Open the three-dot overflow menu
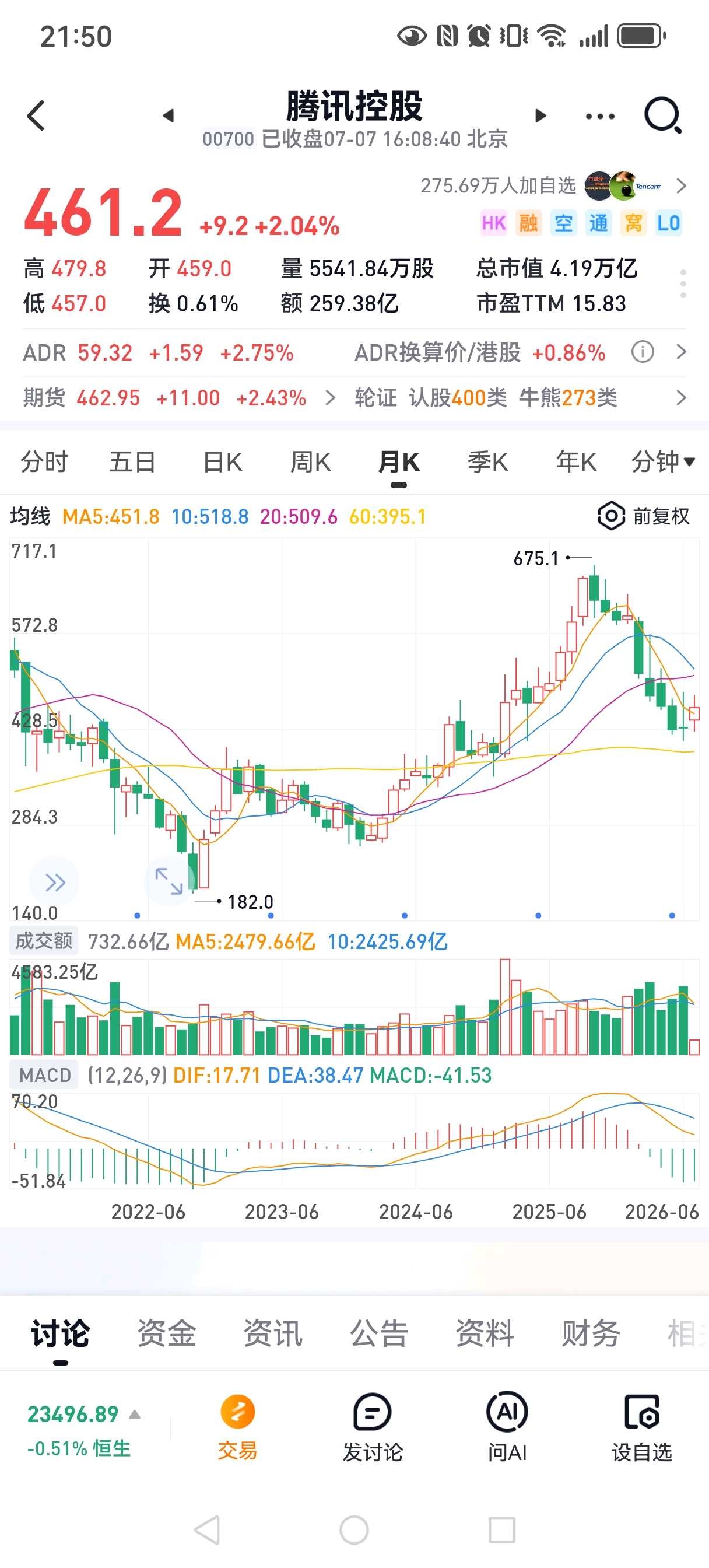 pos(600,116)
